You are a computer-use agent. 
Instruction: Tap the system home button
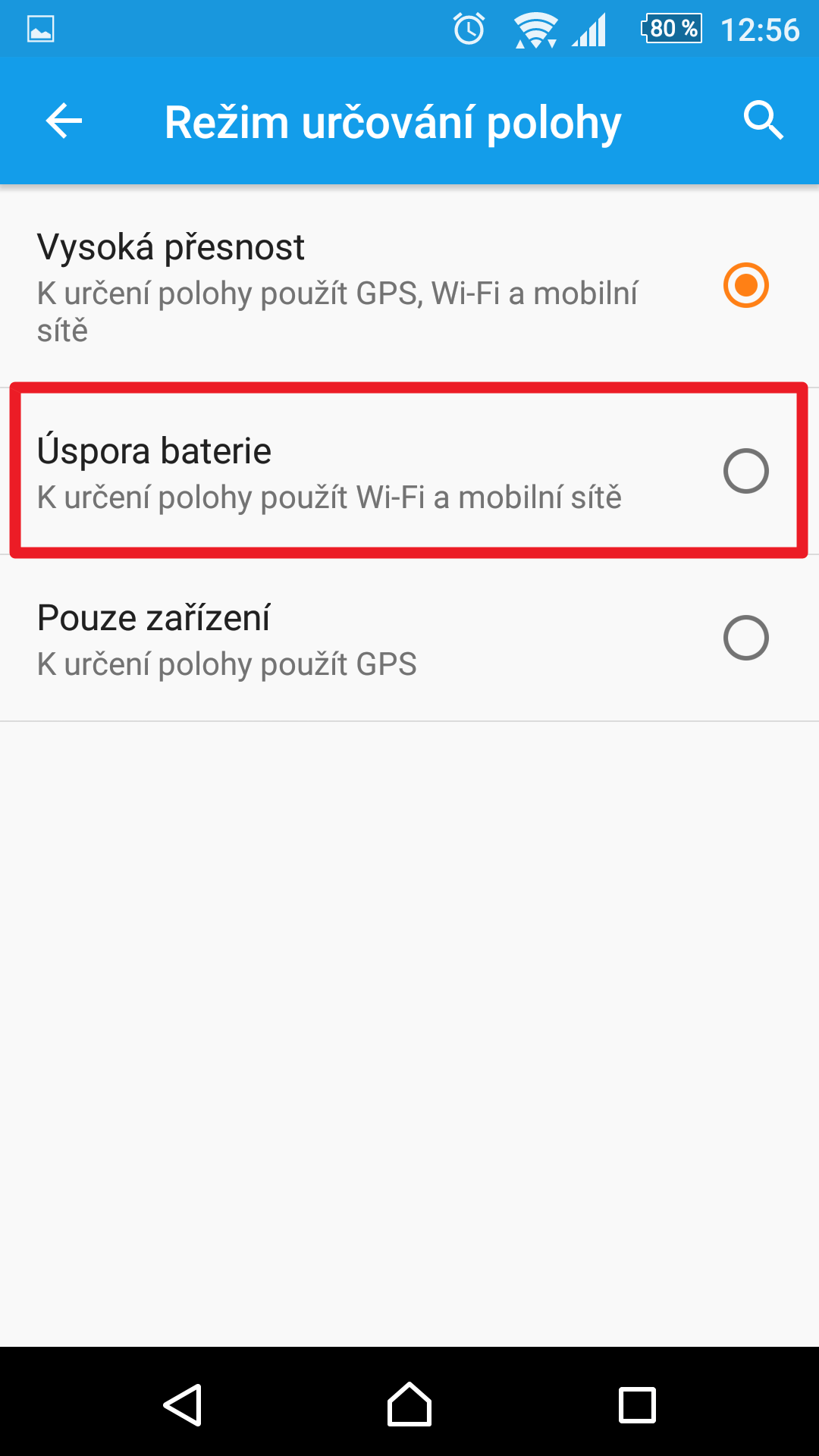tap(409, 1404)
